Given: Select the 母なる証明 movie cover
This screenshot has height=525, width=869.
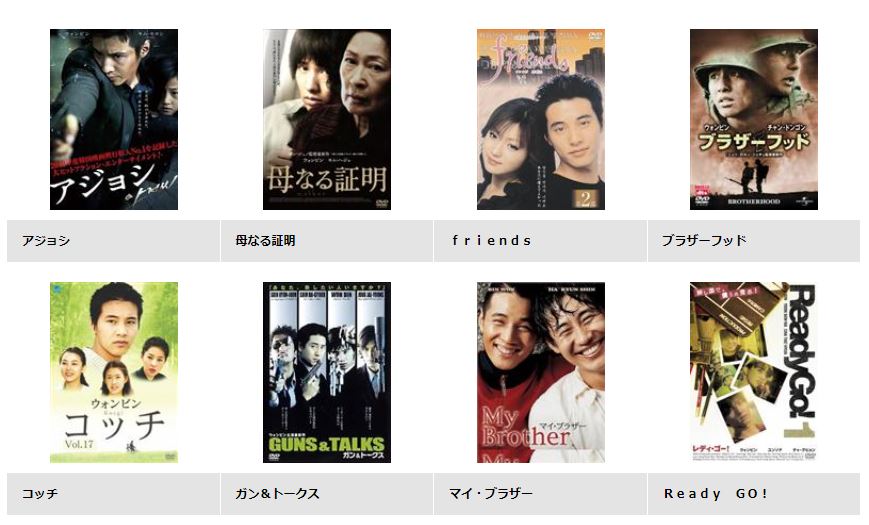Looking at the screenshot, I should tap(327, 119).
